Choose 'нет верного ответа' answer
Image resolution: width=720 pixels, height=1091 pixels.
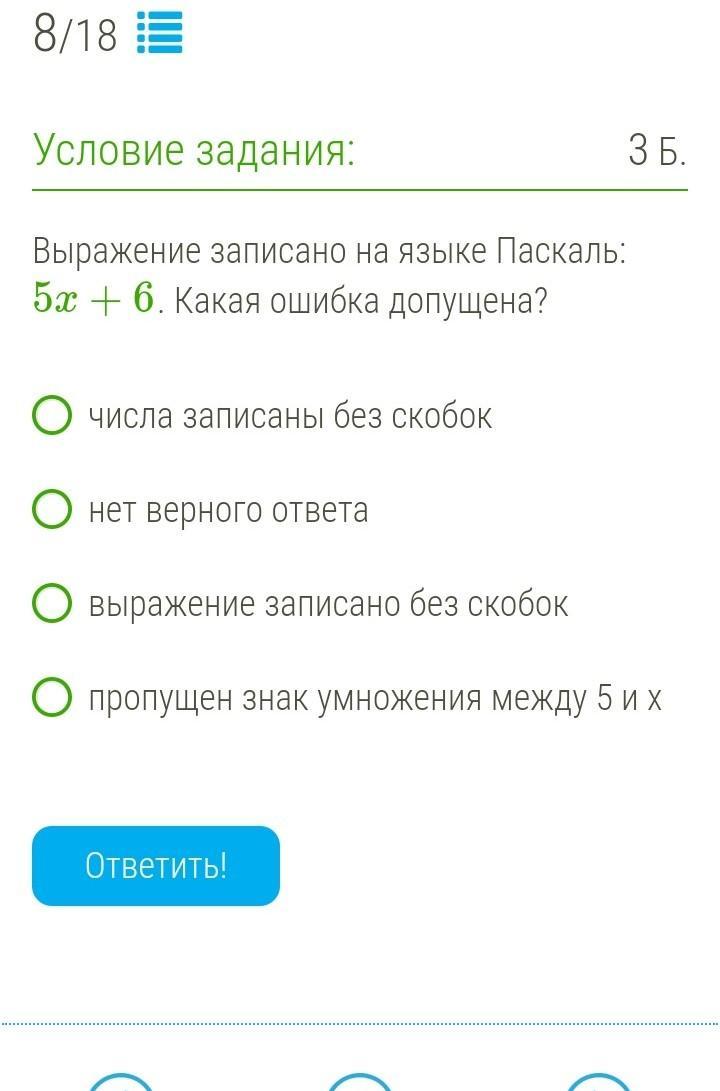52,509
